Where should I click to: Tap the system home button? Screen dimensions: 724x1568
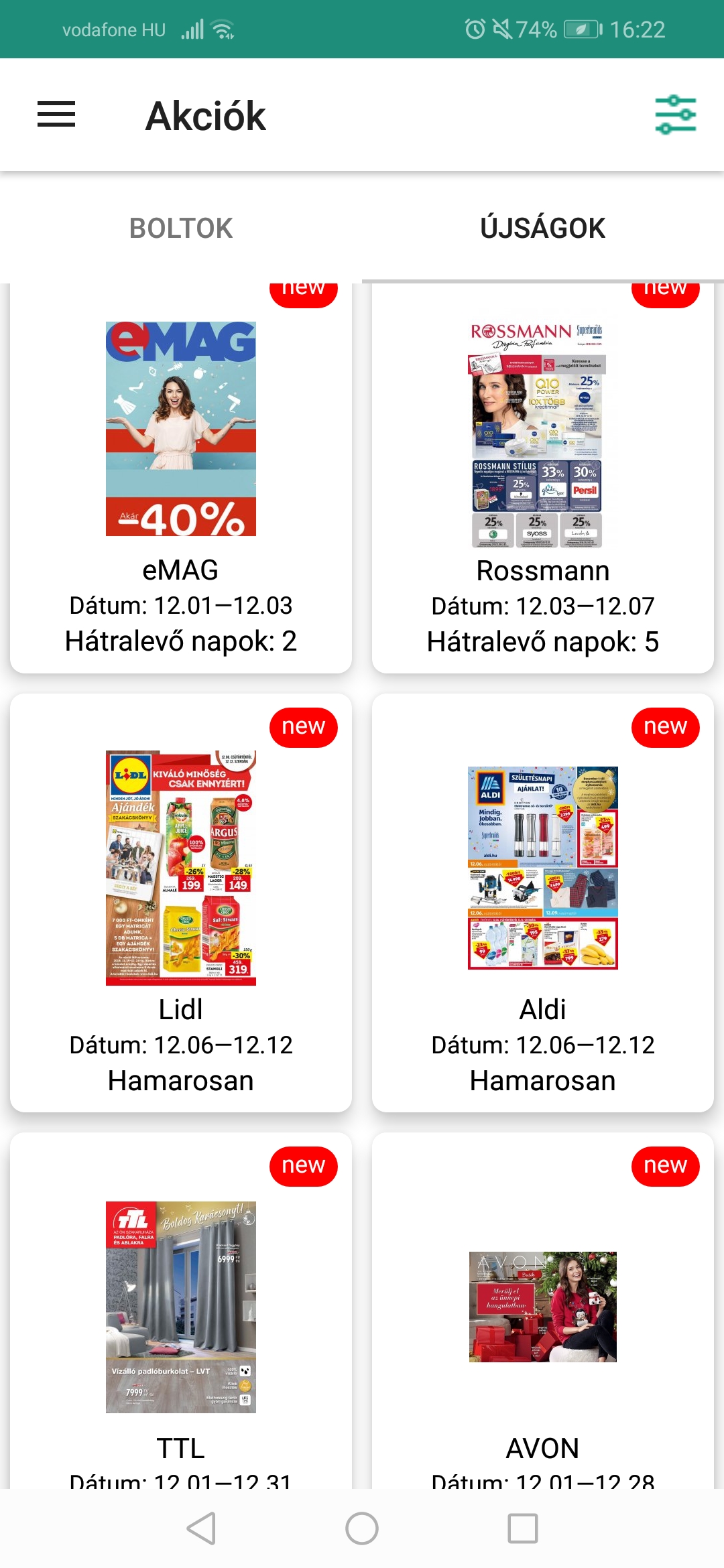pos(362,1528)
